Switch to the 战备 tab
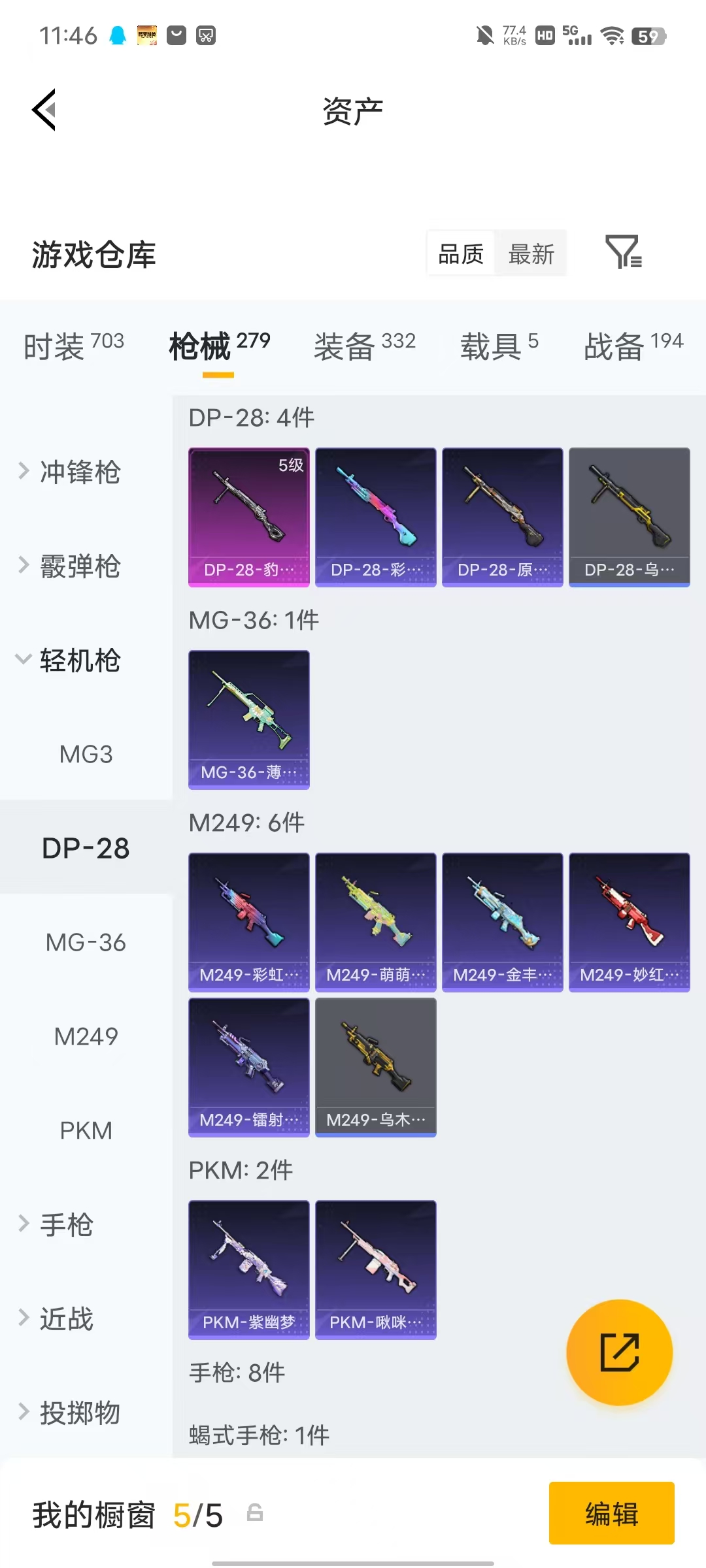 [633, 345]
